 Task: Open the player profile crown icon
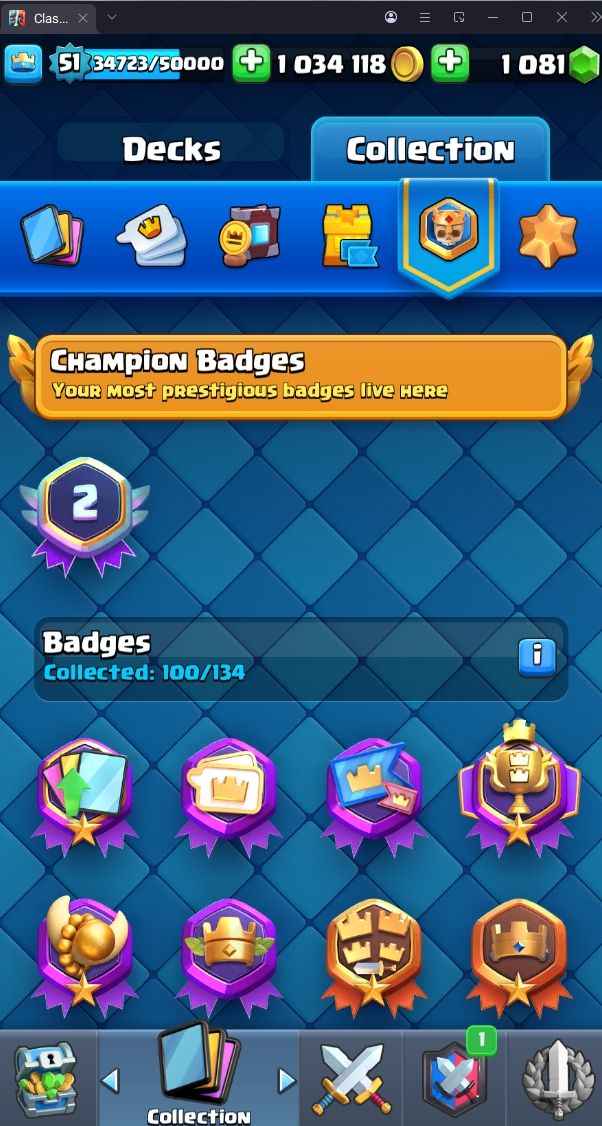[x=23, y=63]
